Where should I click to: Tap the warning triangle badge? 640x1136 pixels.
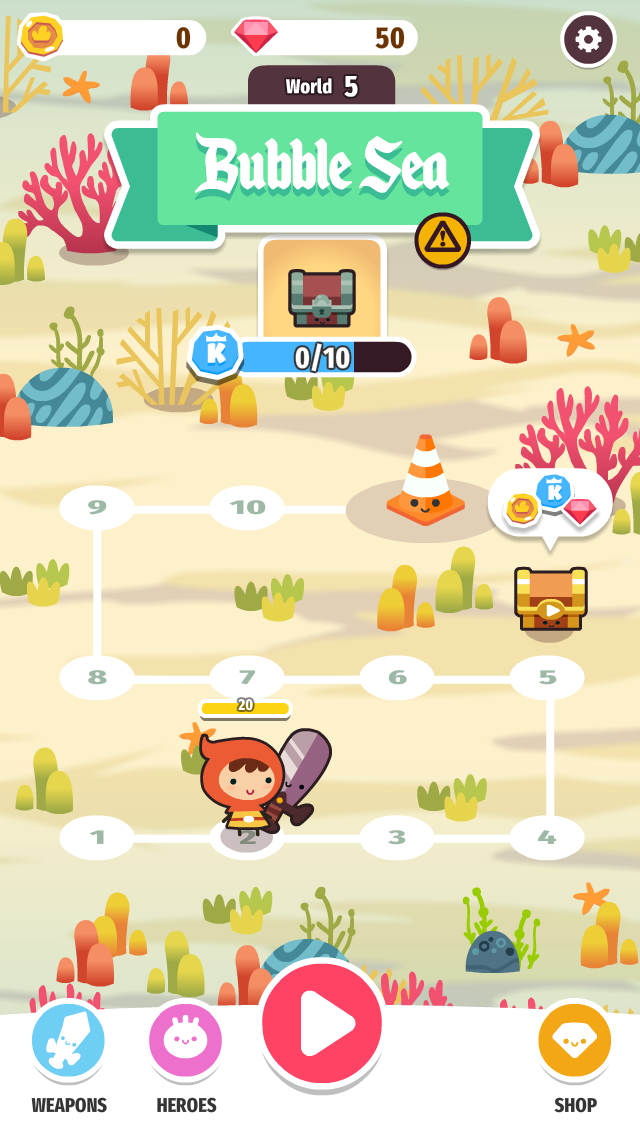click(x=443, y=240)
